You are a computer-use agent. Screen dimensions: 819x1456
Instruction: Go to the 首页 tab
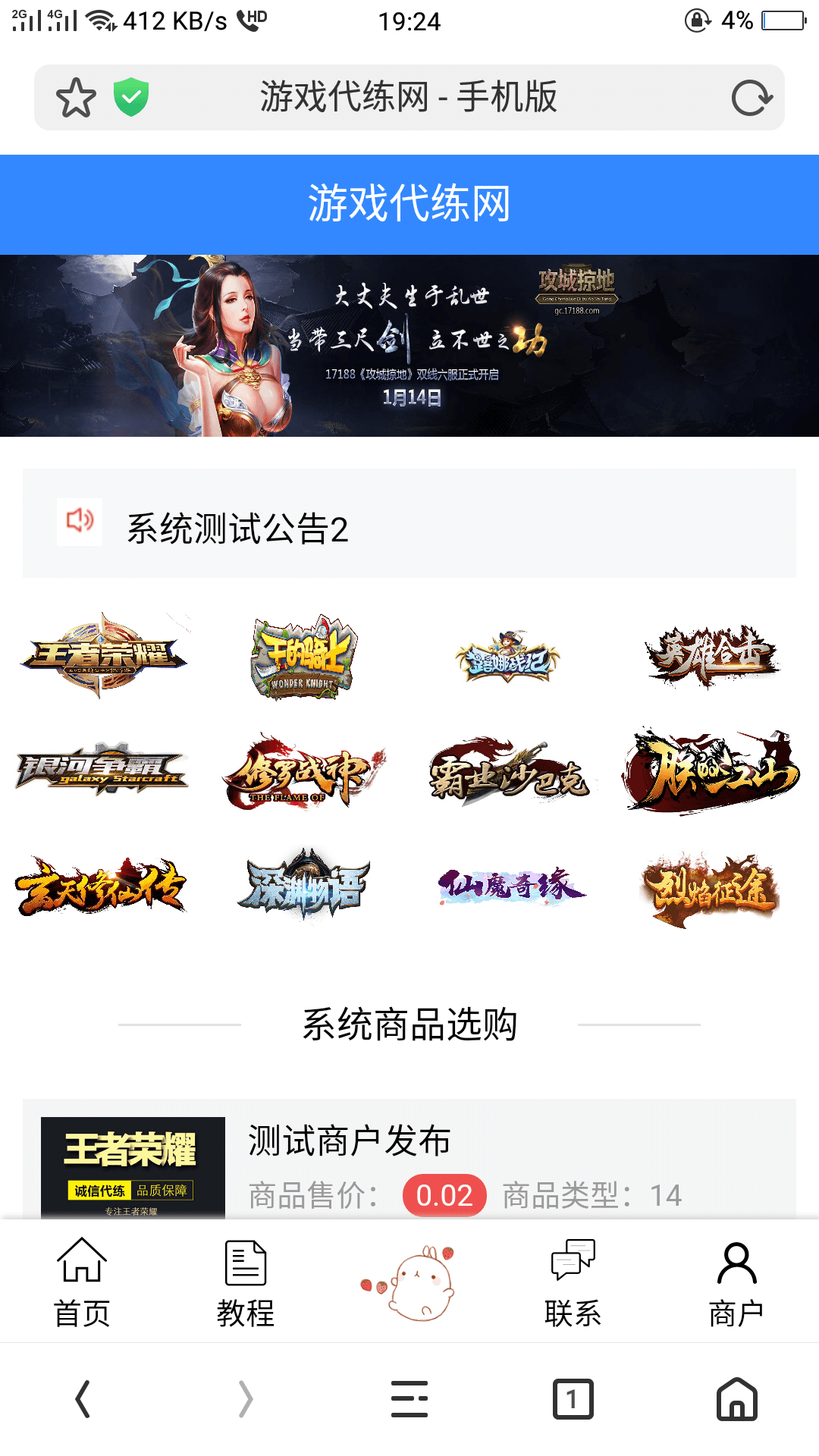coord(82,1283)
